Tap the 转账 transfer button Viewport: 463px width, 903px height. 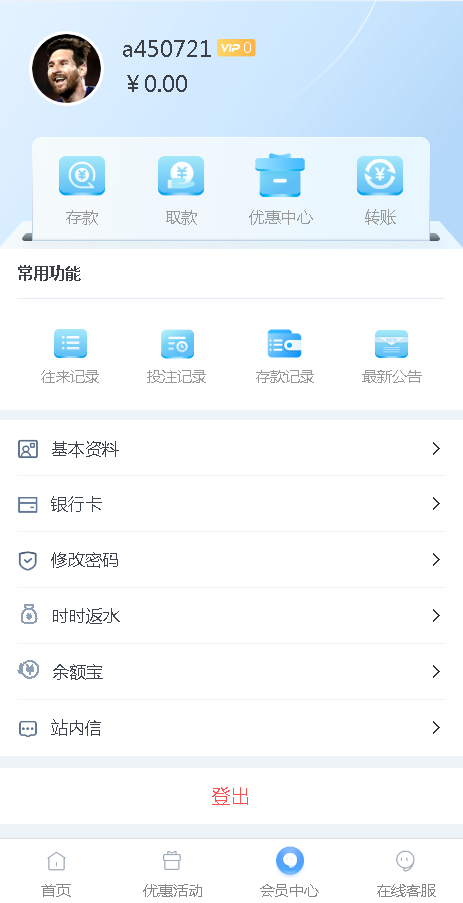[380, 191]
